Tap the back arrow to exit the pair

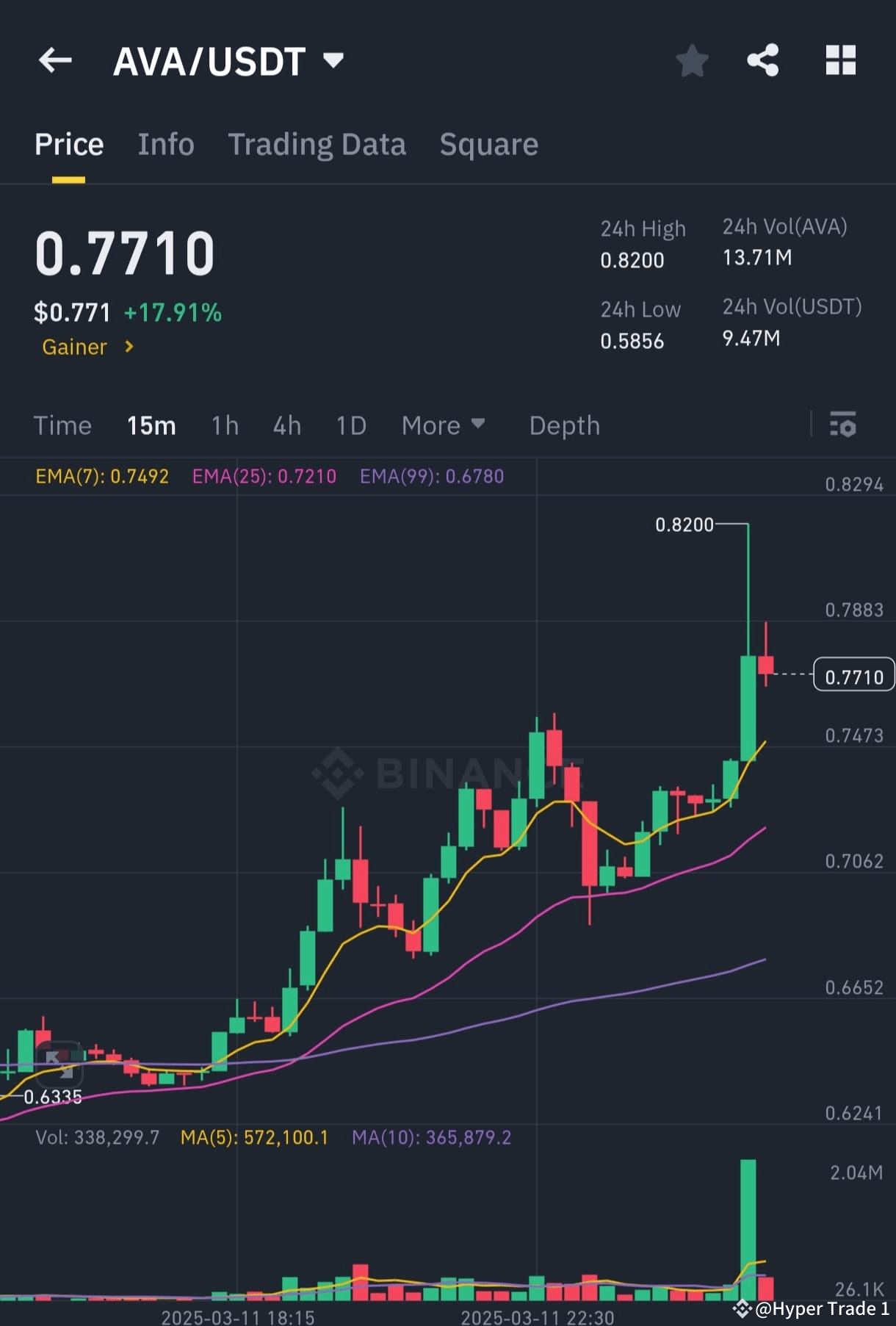(55, 60)
